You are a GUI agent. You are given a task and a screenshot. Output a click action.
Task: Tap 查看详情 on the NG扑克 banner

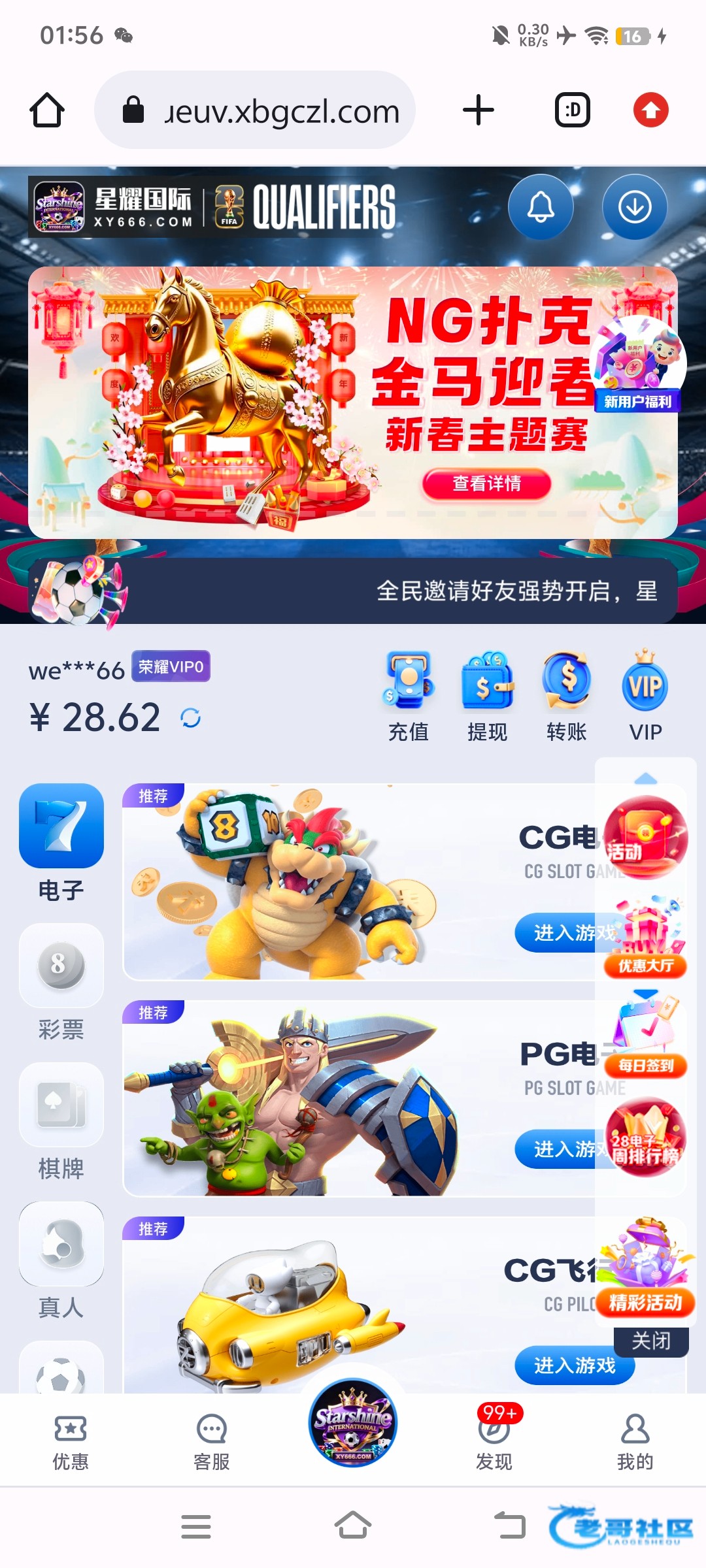pyautogui.click(x=486, y=484)
